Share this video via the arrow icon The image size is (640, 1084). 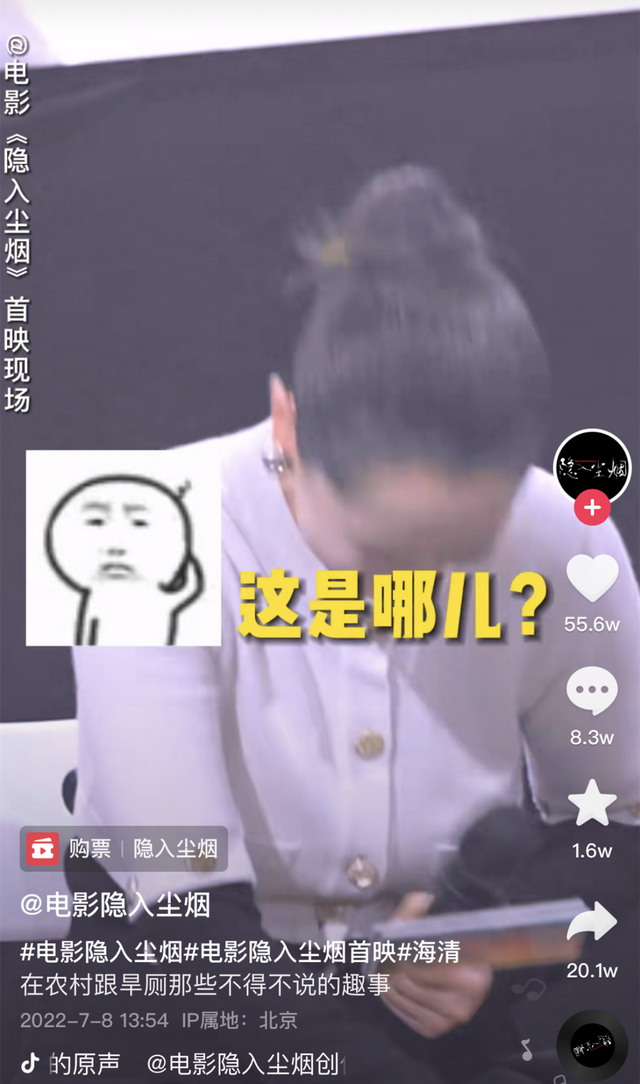[592, 924]
